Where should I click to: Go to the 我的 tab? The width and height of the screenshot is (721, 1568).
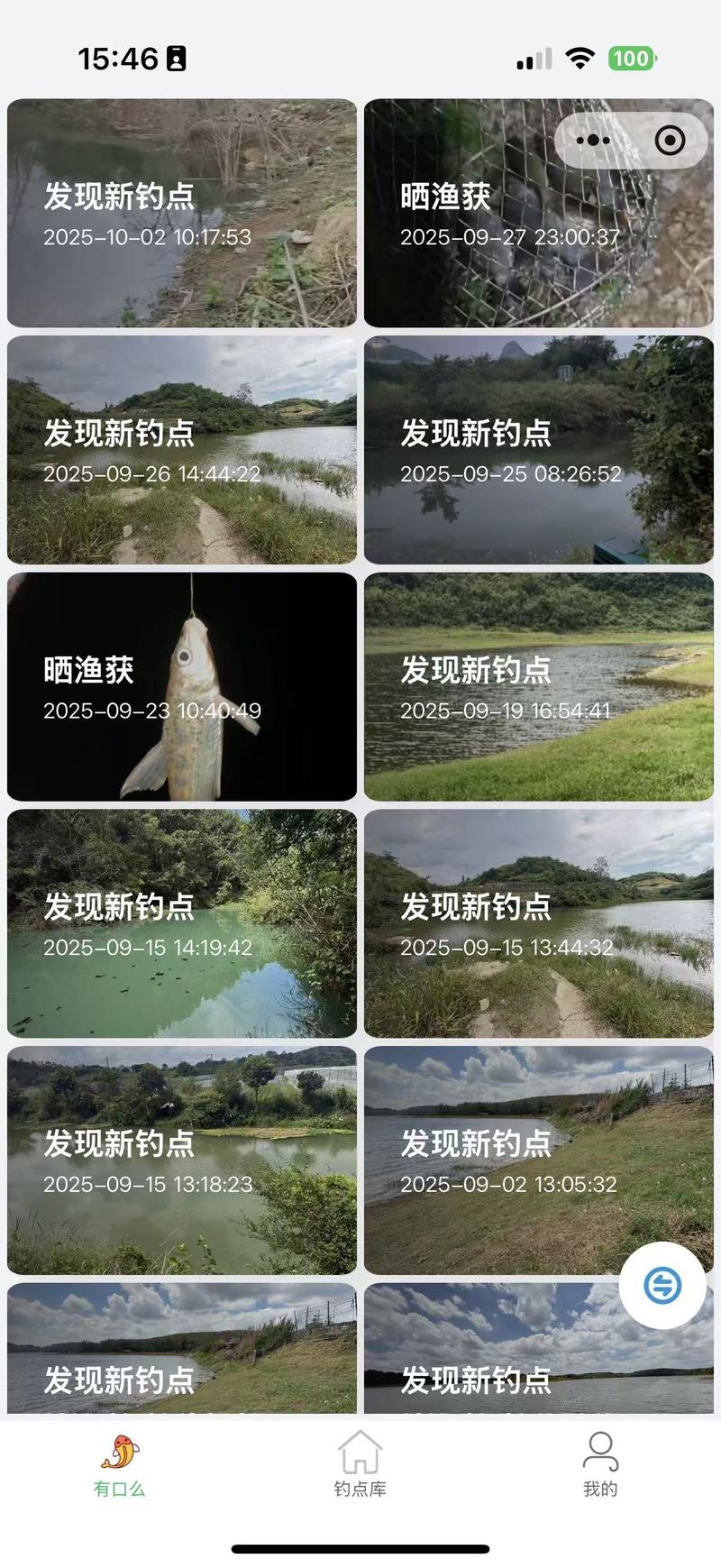coord(600,1465)
